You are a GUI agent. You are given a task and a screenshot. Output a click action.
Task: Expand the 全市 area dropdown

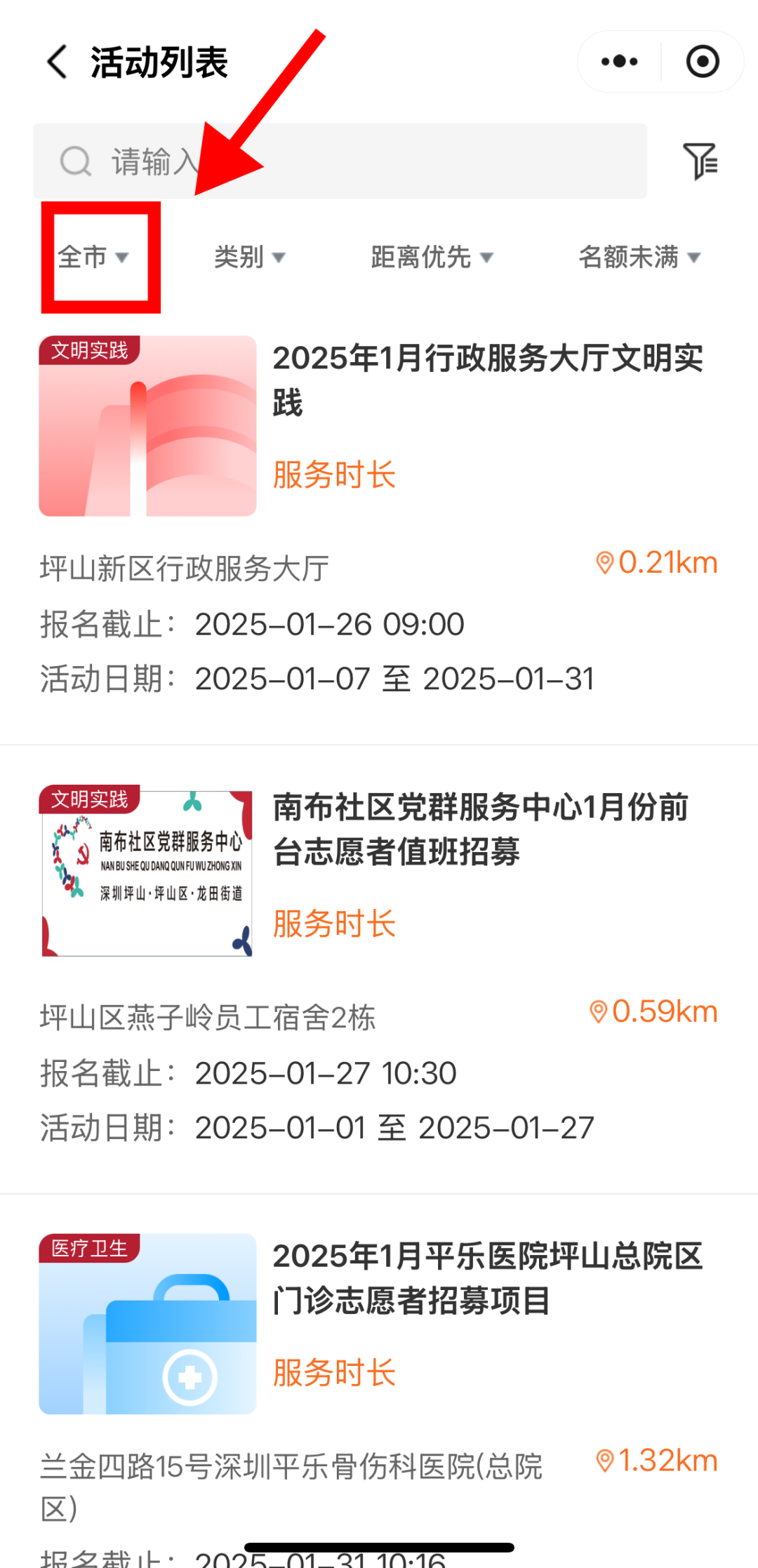coord(93,257)
